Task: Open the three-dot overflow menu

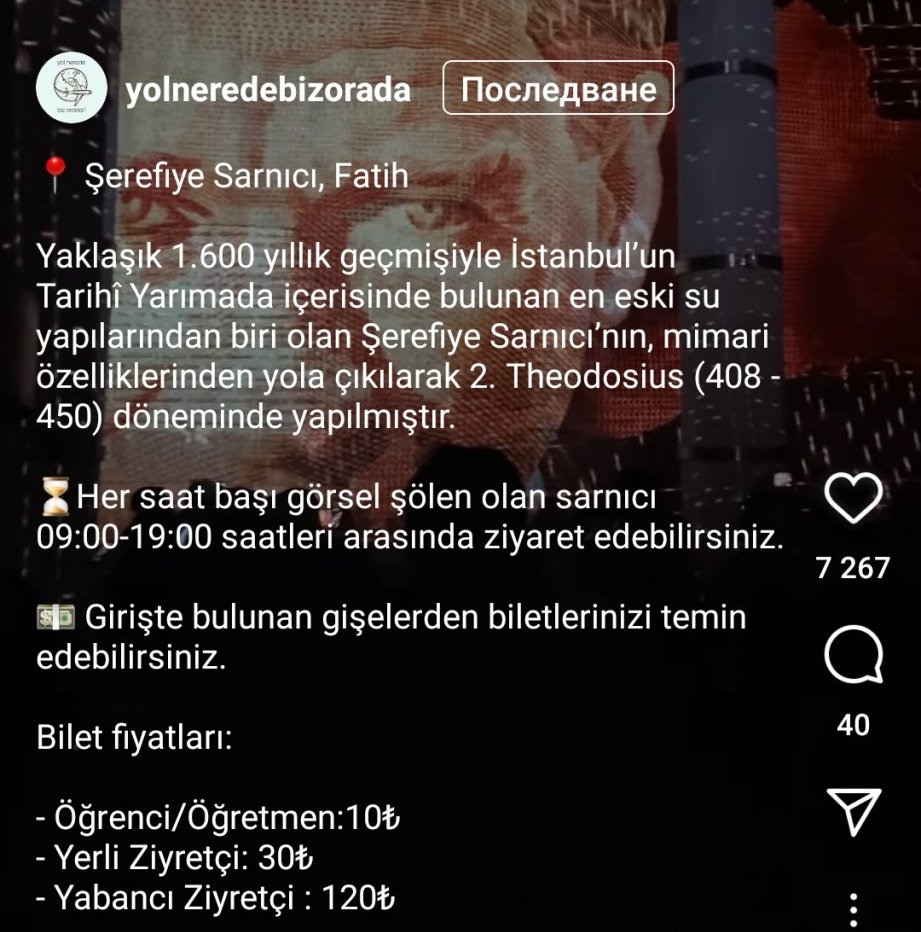Action: coord(853,908)
